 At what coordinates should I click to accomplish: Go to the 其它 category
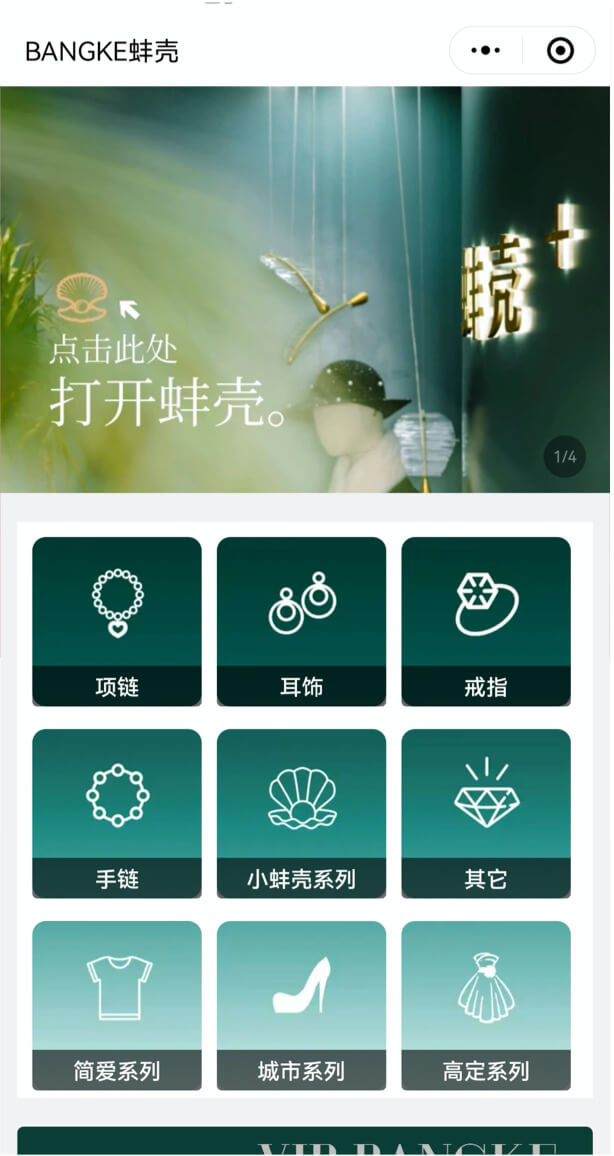[486, 813]
